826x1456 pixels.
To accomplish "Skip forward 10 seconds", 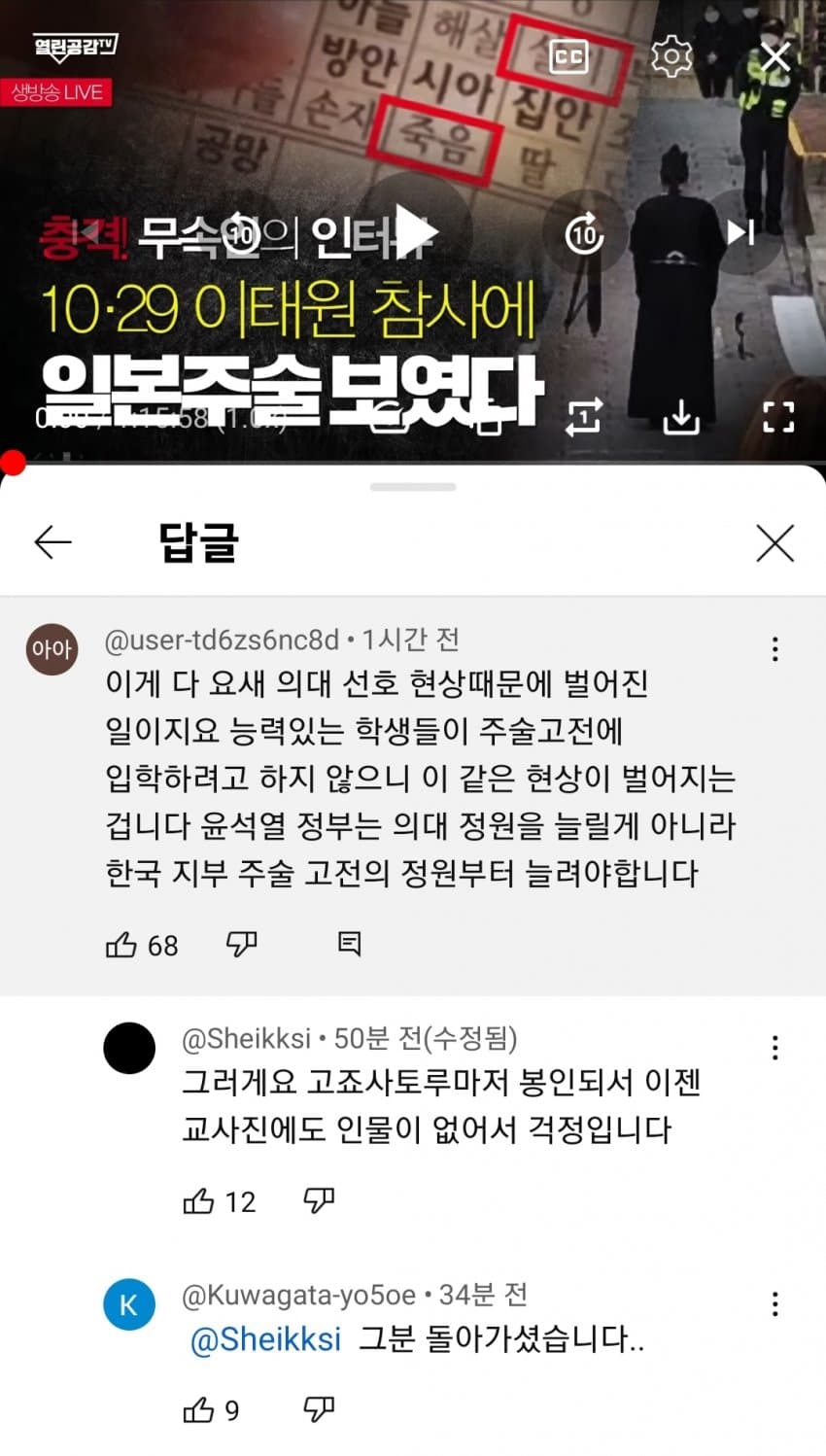I will pos(584,233).
